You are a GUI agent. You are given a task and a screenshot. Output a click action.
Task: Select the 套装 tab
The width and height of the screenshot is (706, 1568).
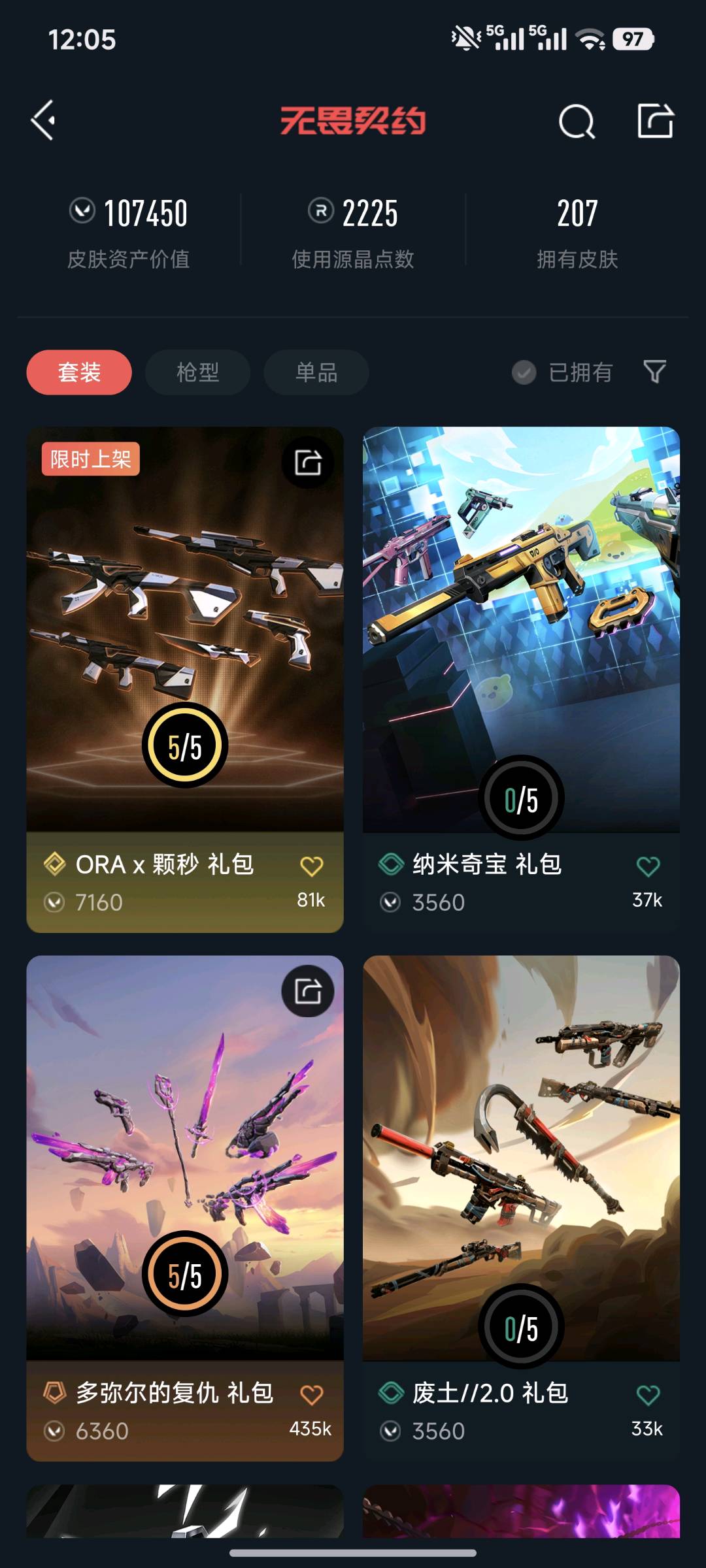coord(79,372)
